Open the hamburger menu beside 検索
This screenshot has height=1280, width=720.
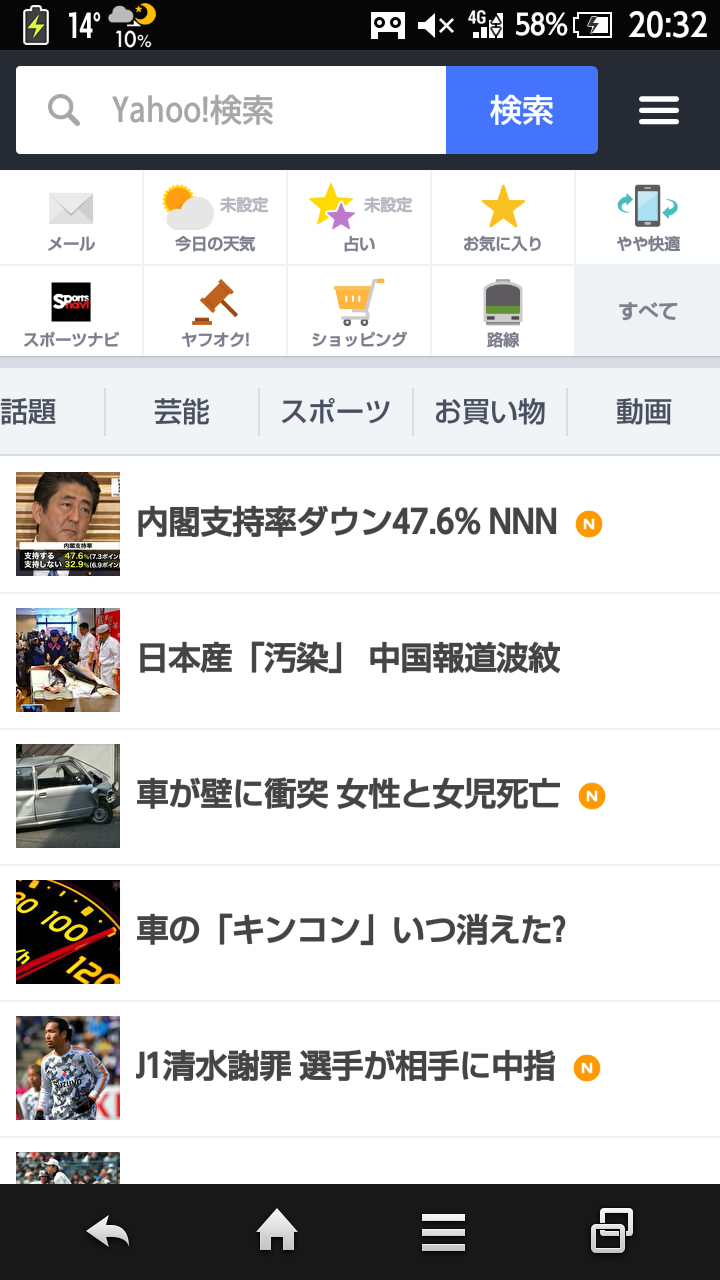659,110
